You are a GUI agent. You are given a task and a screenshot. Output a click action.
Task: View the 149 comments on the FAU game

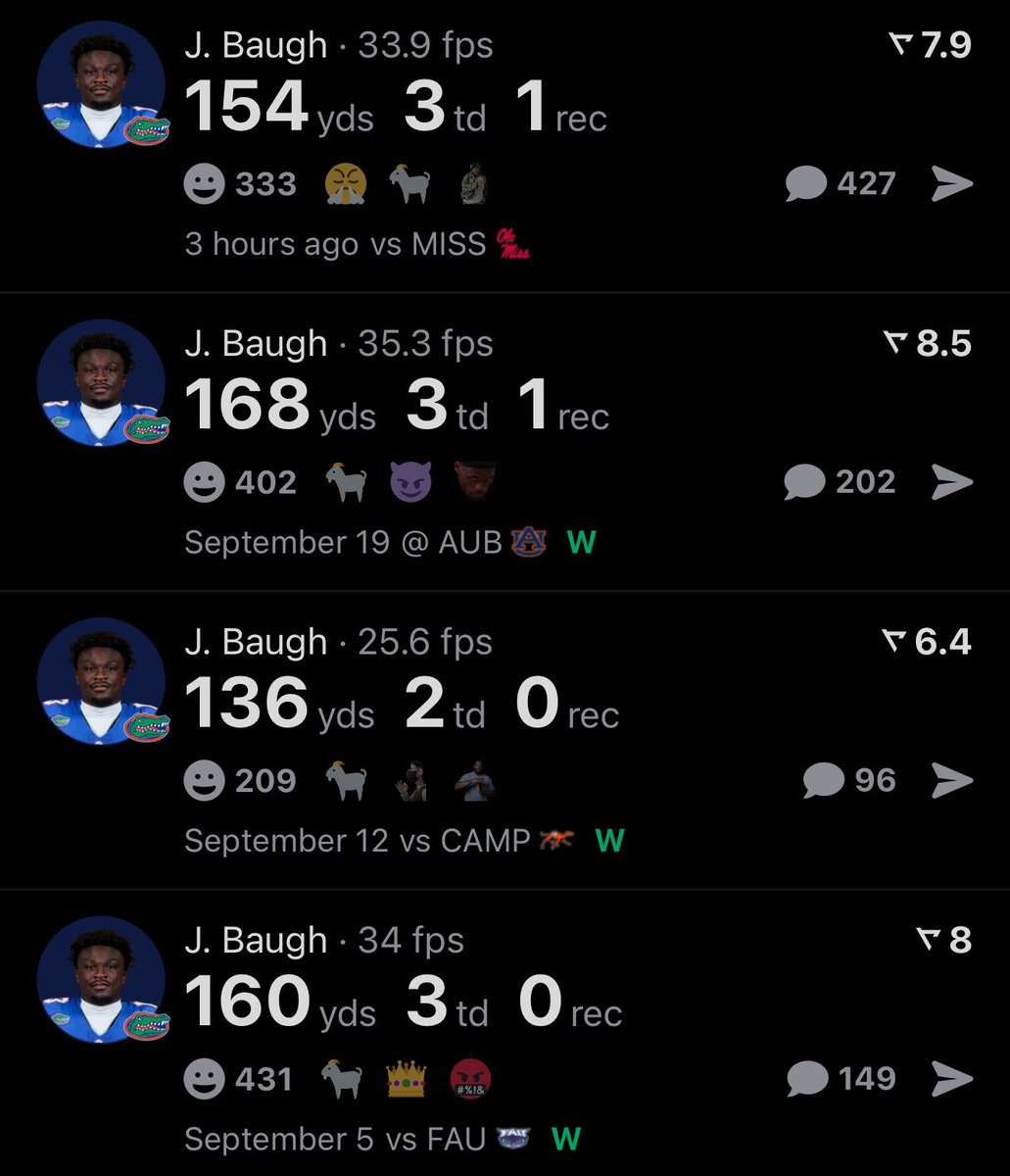click(x=842, y=1079)
